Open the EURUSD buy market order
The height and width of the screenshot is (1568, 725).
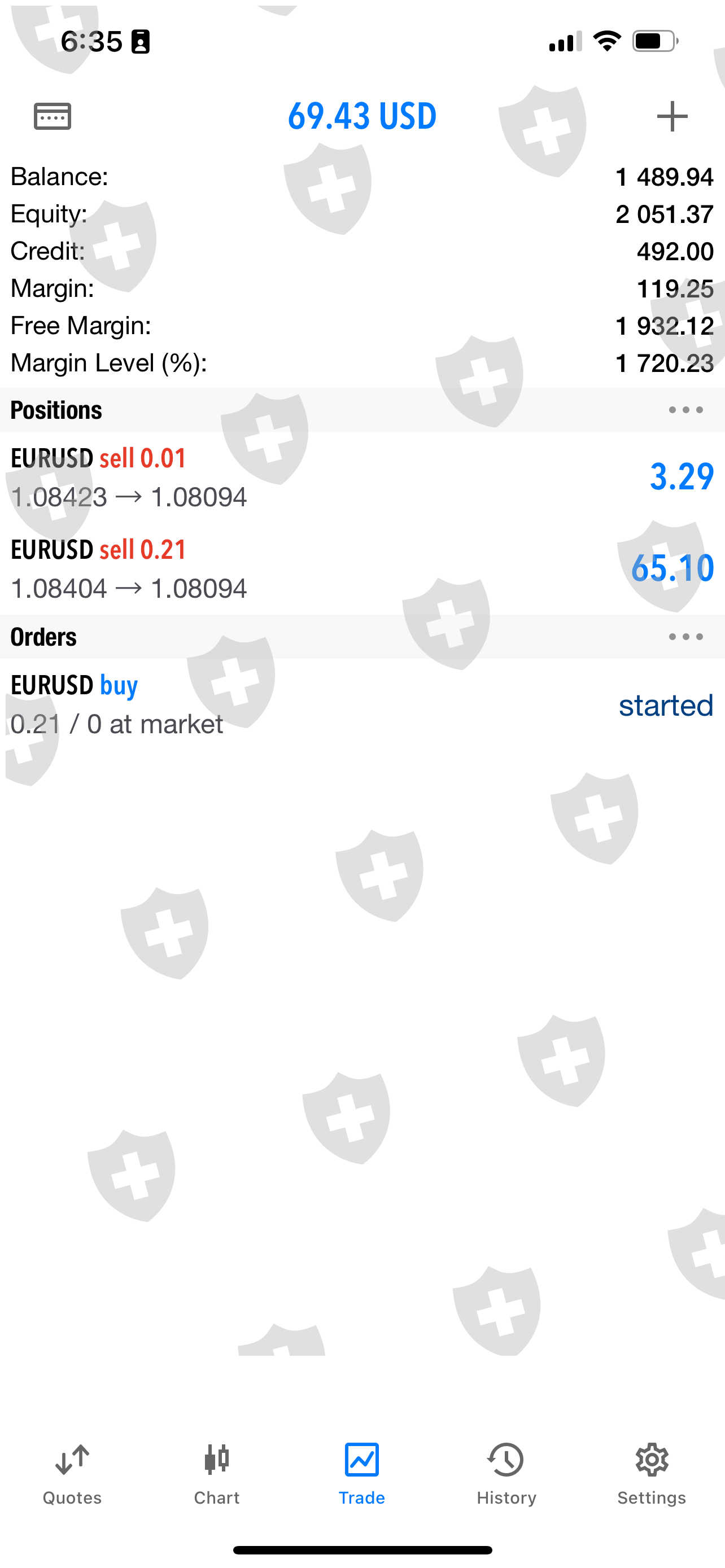[x=362, y=705]
